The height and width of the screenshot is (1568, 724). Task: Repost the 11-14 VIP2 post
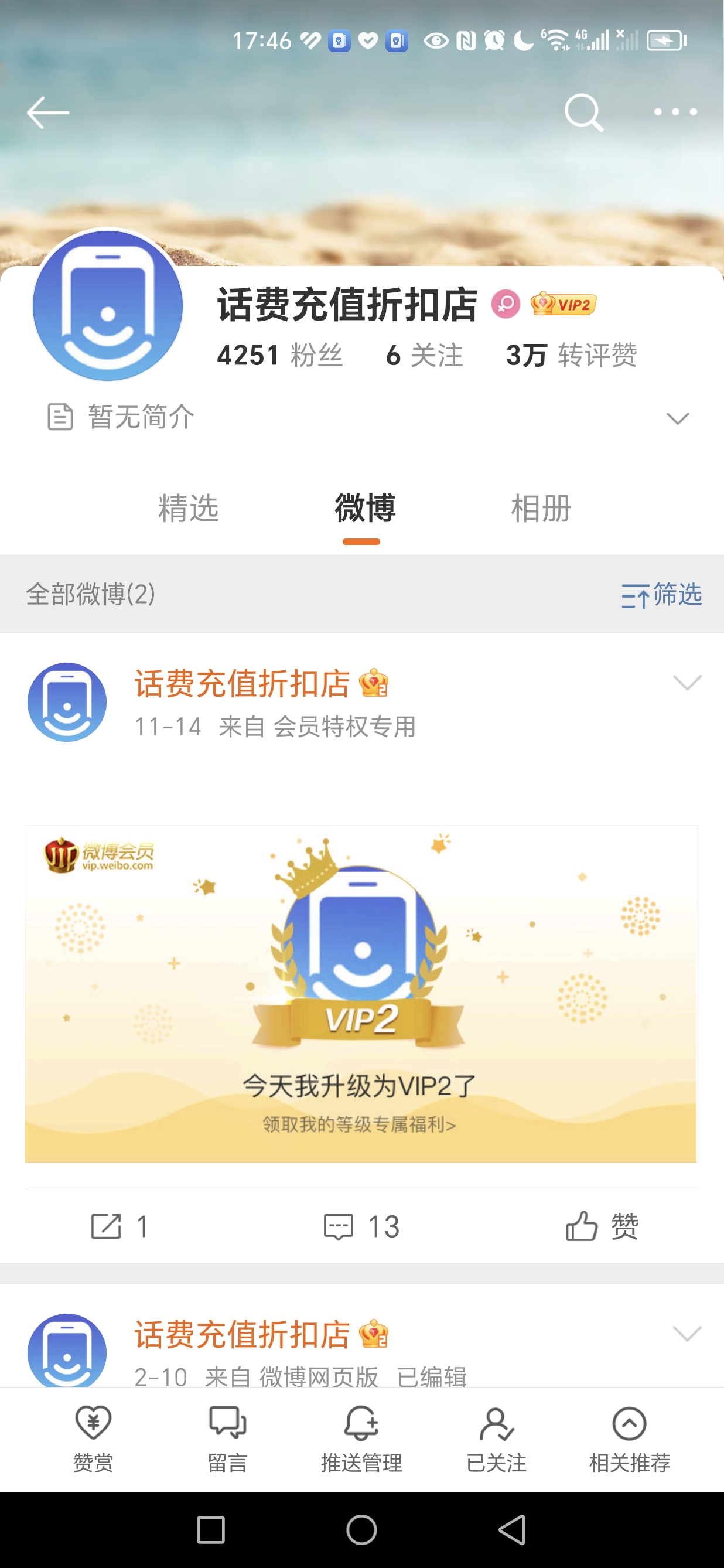pos(119,1226)
